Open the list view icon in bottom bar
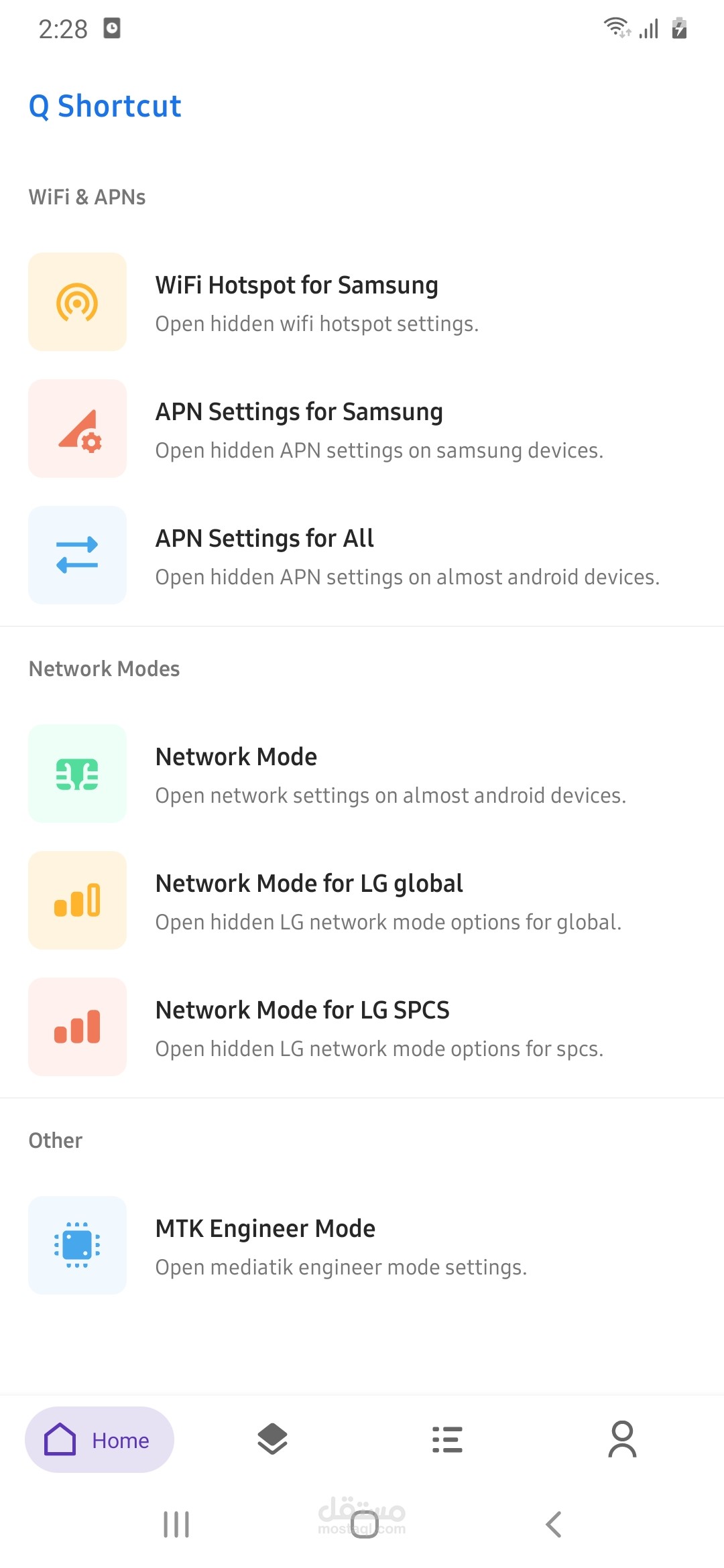 447,1439
